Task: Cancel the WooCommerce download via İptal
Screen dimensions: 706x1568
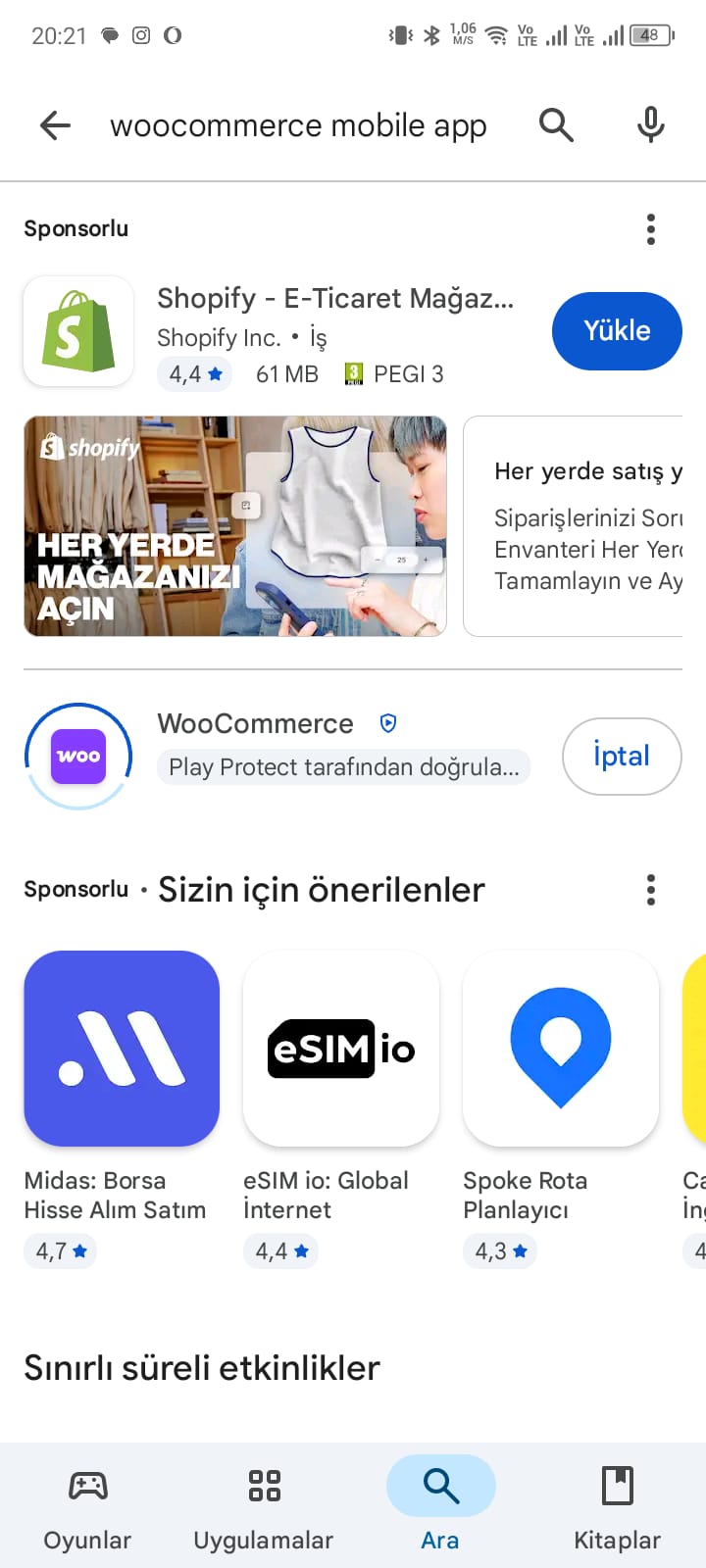Action: tap(622, 756)
